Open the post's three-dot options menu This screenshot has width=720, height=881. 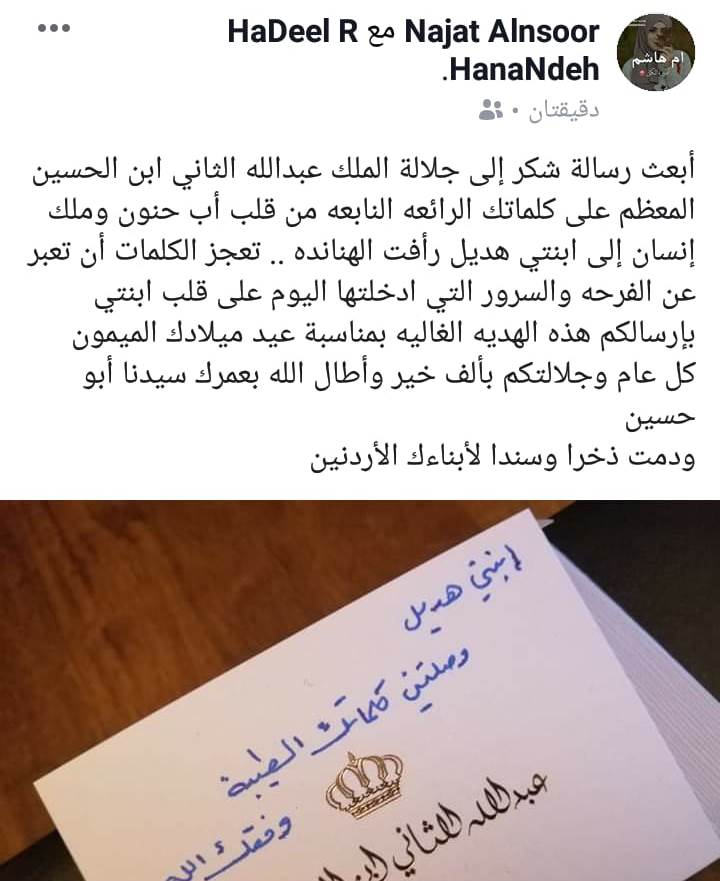(54, 29)
